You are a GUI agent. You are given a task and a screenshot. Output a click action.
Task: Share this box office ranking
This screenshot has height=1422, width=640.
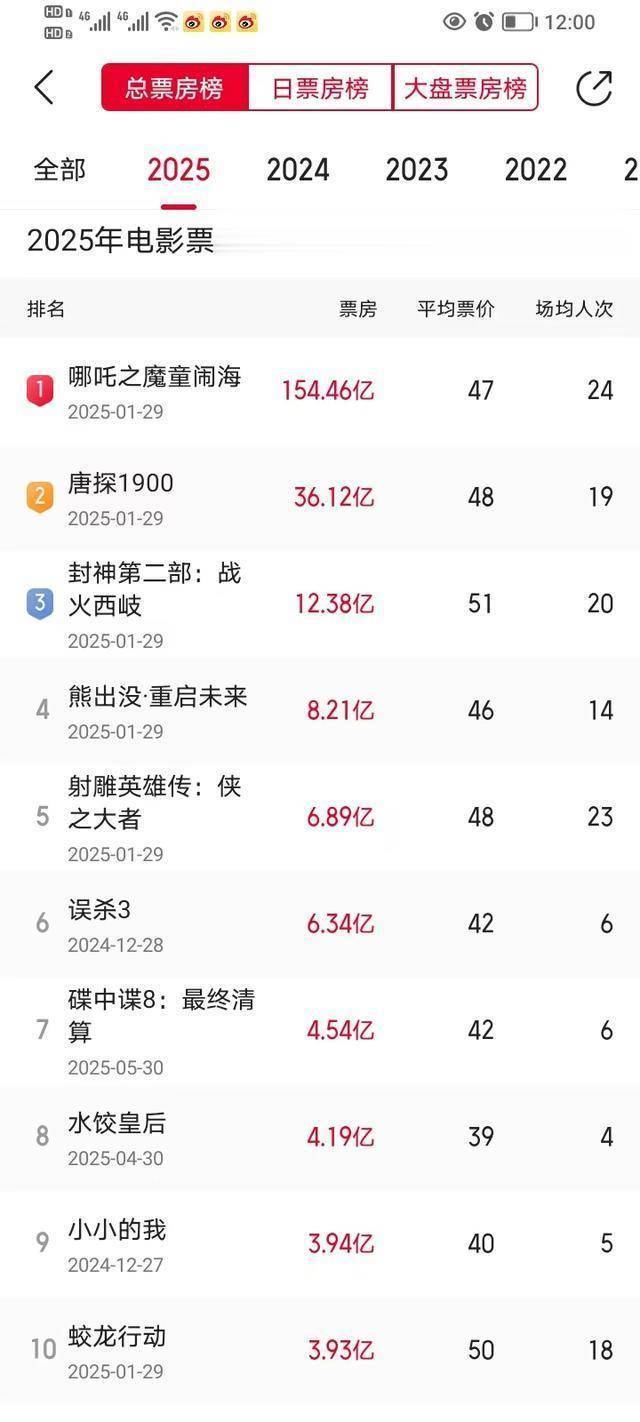coord(594,87)
